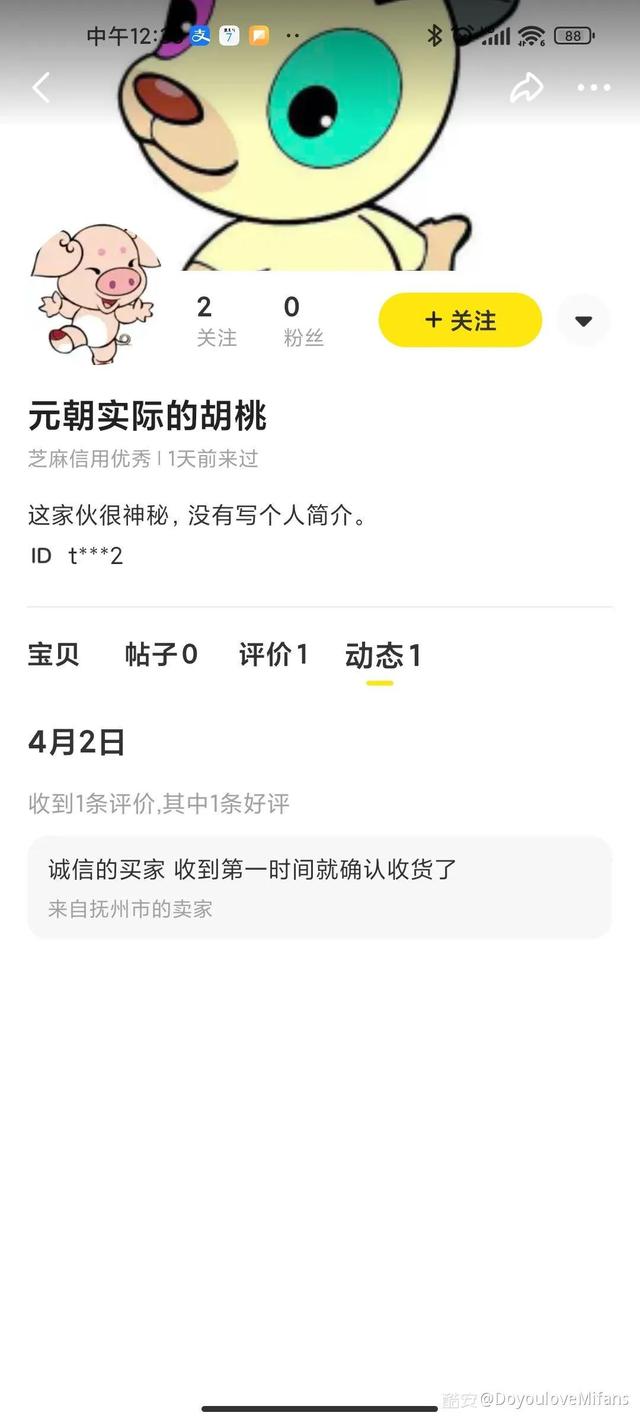Image resolution: width=640 pixels, height=1422 pixels.
Task: Switch to the 宝贝 tab
Action: coord(54,655)
